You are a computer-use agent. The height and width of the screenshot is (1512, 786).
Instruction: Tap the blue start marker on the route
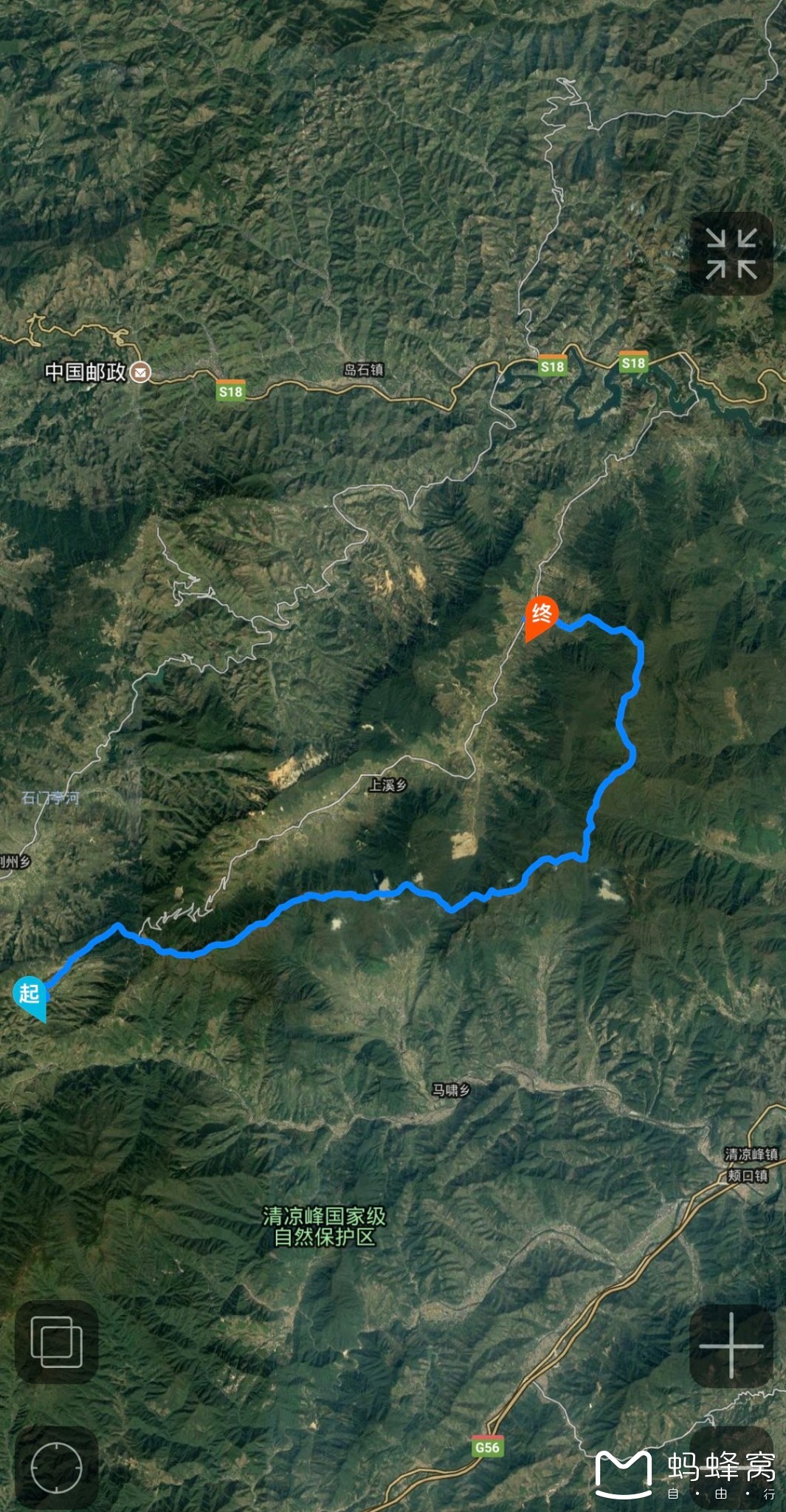click(x=30, y=994)
